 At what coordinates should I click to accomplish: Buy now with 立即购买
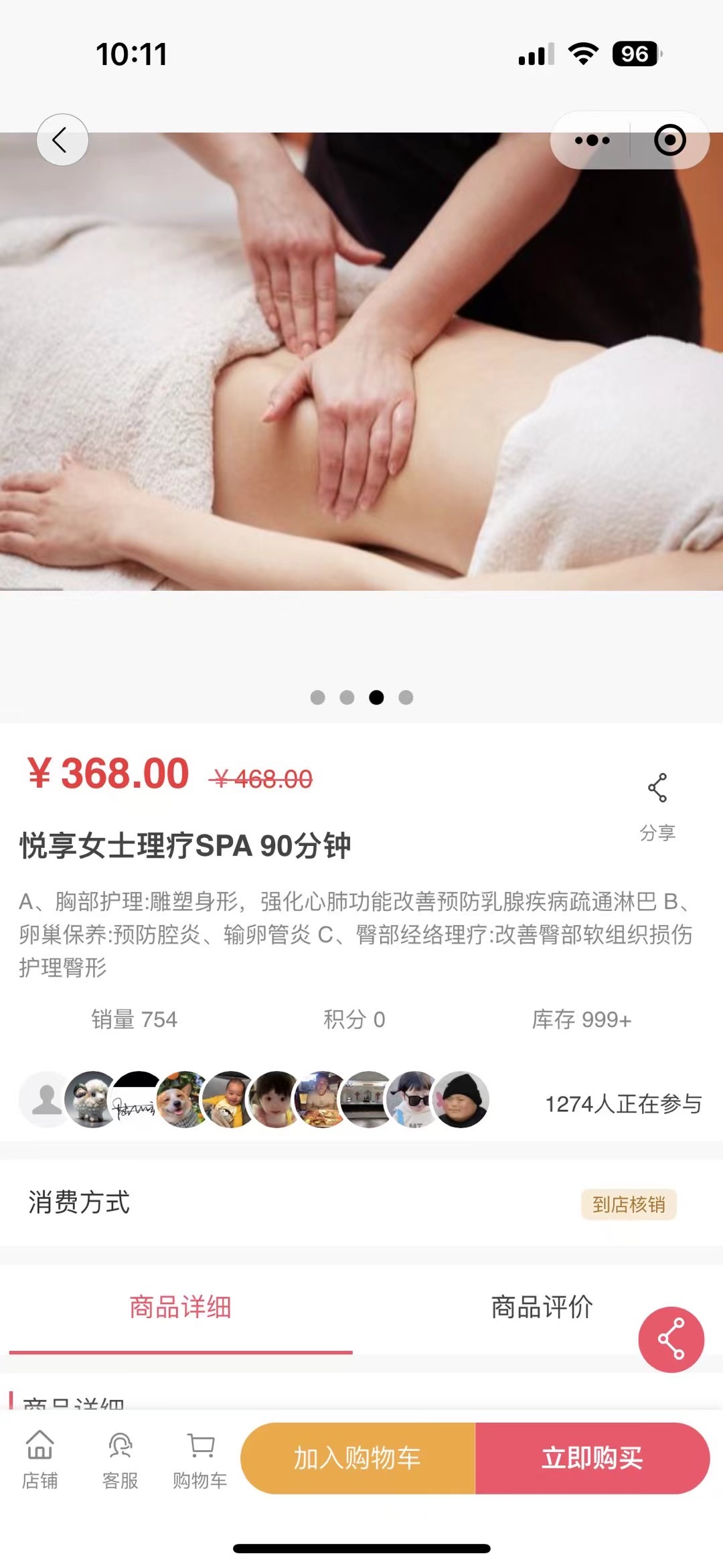coord(592,1458)
